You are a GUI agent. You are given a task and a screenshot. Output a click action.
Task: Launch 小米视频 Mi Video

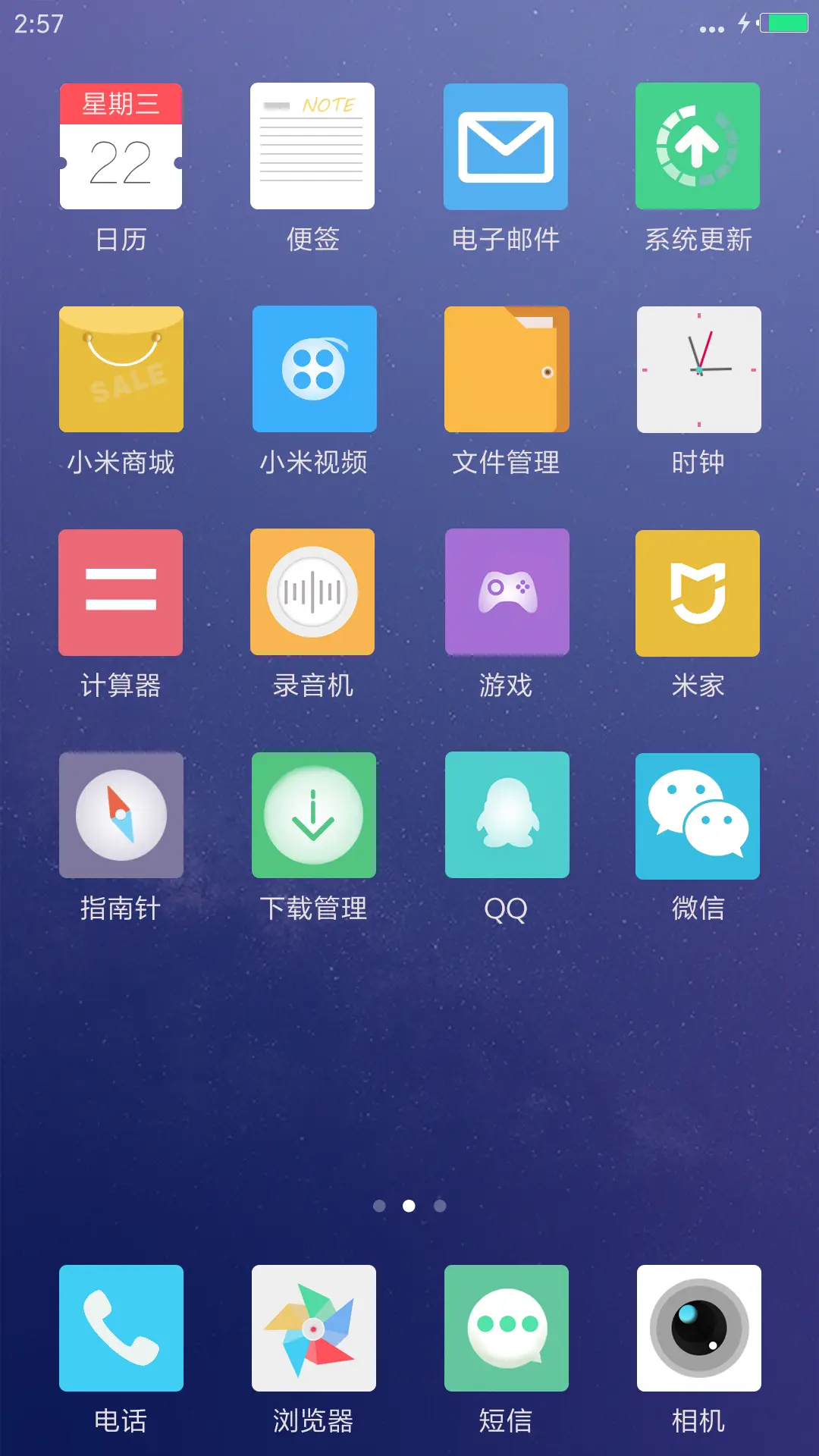coord(313,369)
